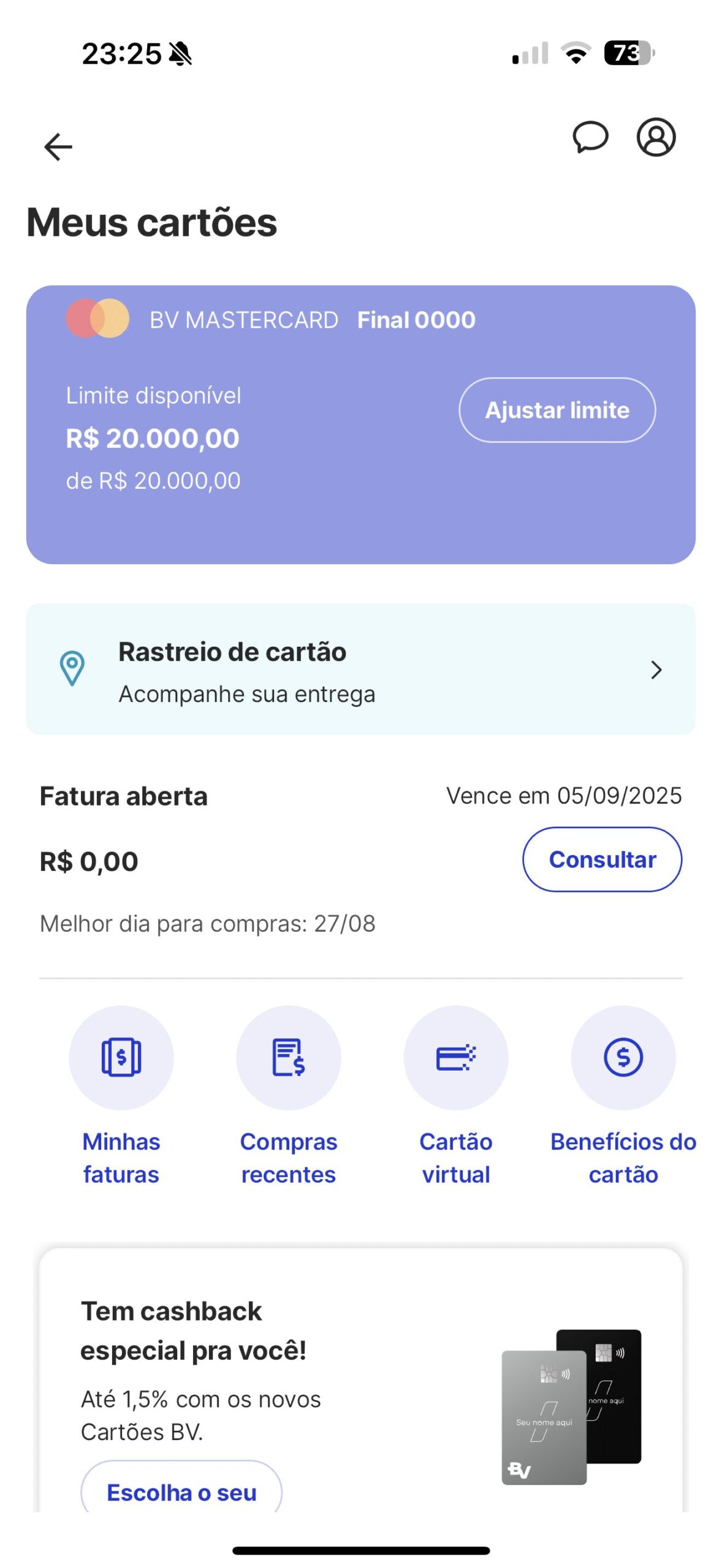
Task: Open Minhas faturas
Action: [121, 1058]
